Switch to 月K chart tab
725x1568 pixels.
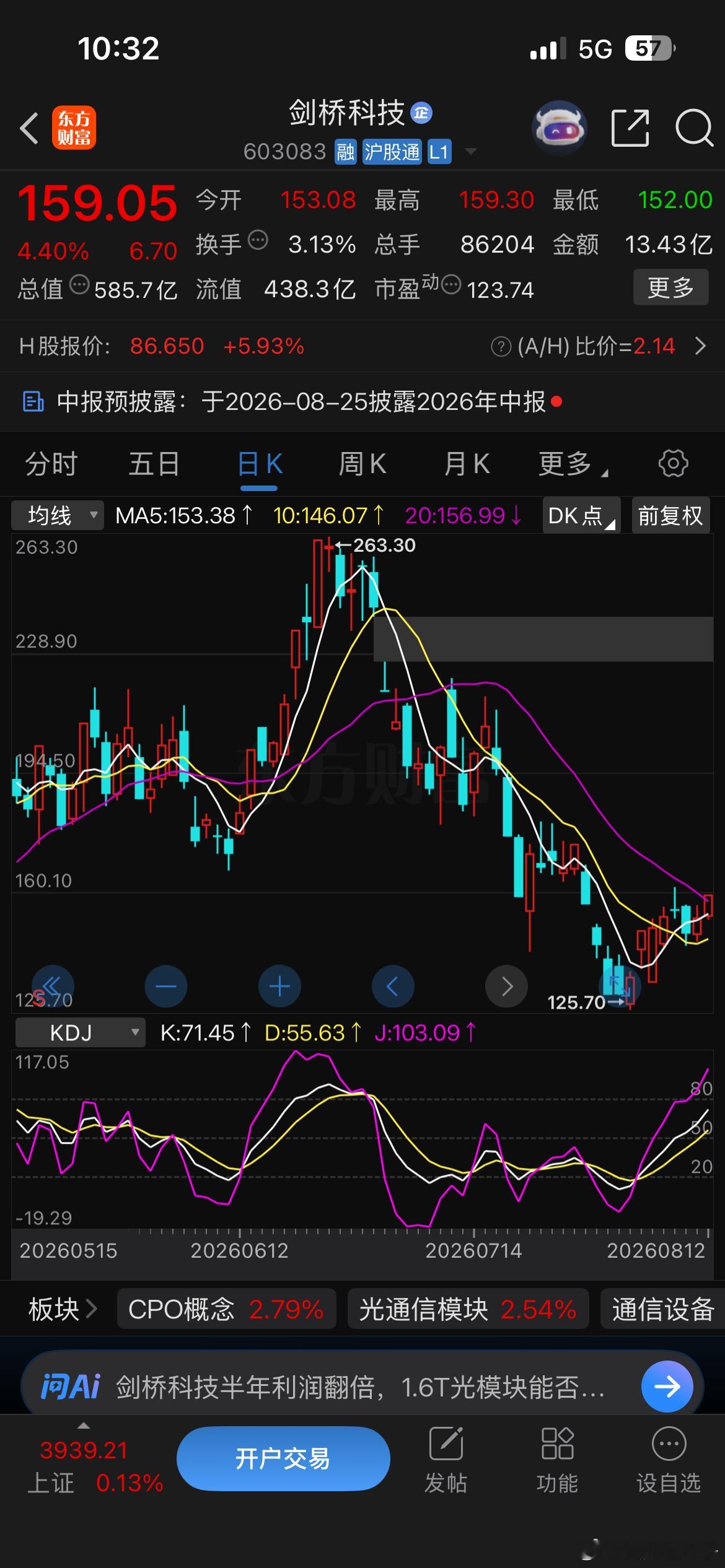pyautogui.click(x=467, y=463)
